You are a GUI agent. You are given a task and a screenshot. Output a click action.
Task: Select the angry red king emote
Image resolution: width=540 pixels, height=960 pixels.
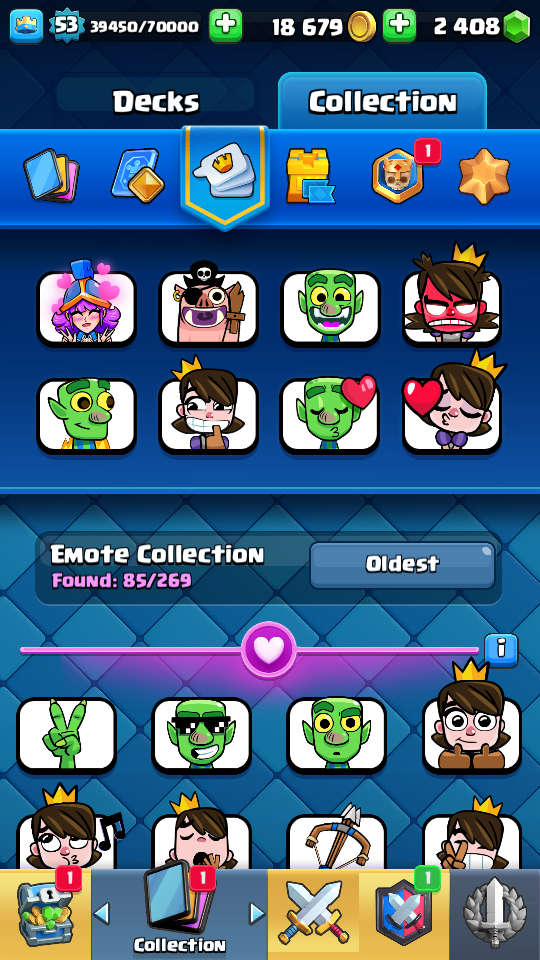click(452, 303)
